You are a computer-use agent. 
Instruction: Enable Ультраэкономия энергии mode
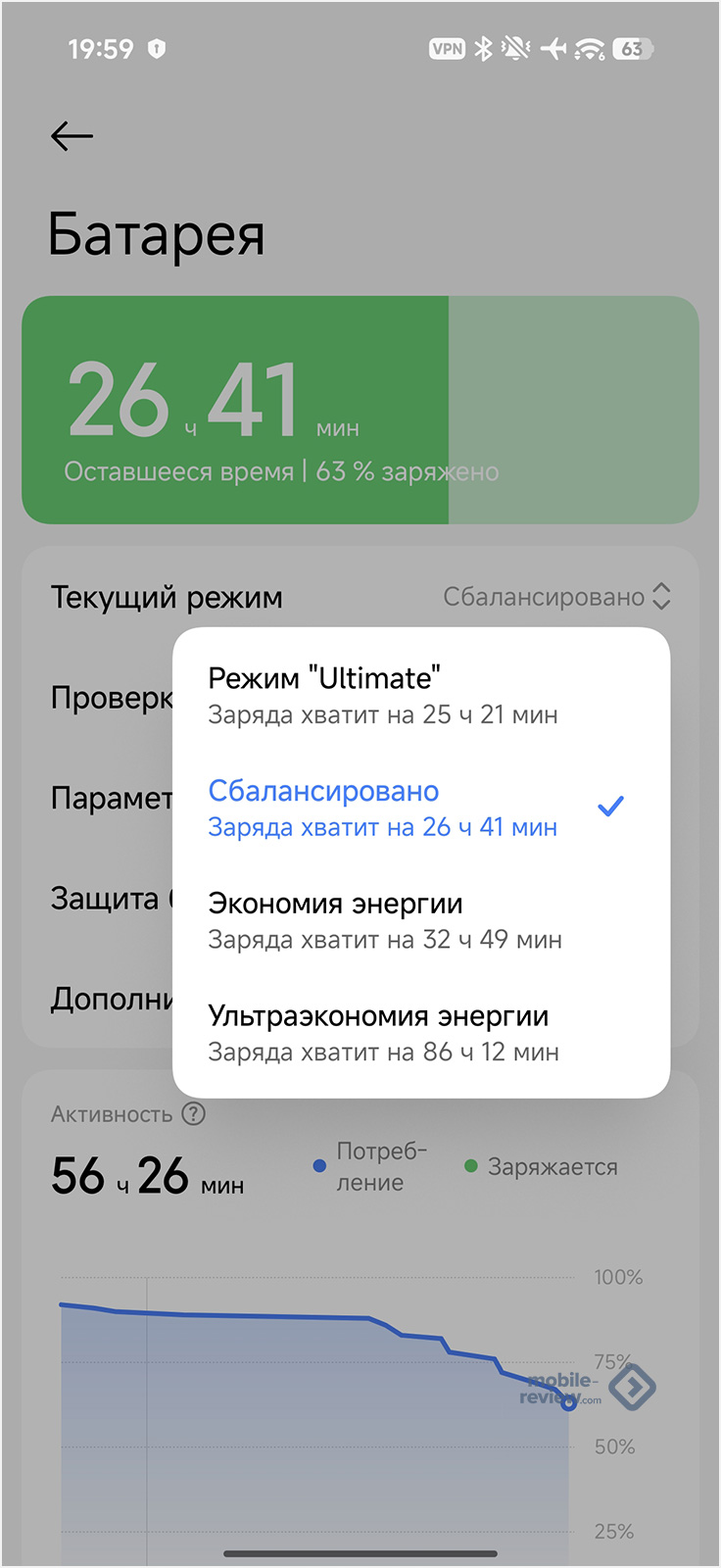421,1034
